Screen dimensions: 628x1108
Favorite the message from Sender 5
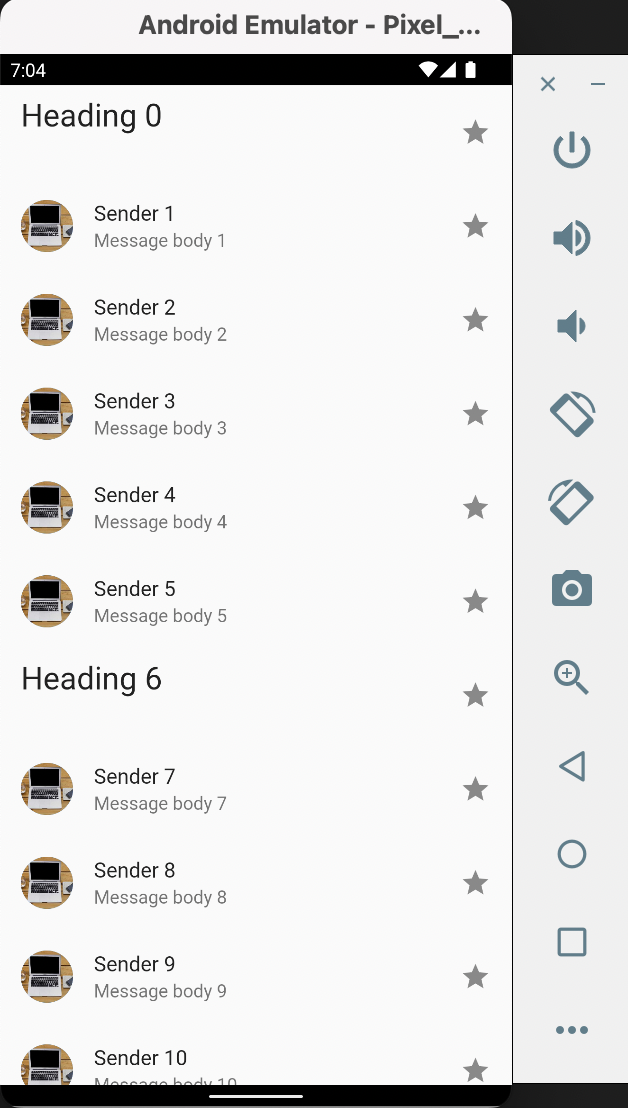[x=475, y=601]
